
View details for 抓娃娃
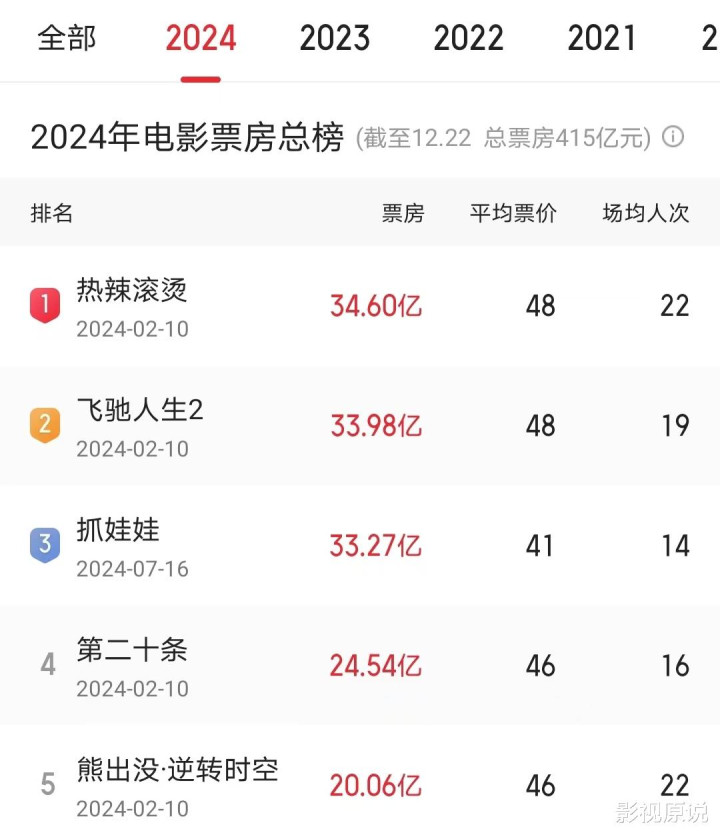(x=360, y=546)
